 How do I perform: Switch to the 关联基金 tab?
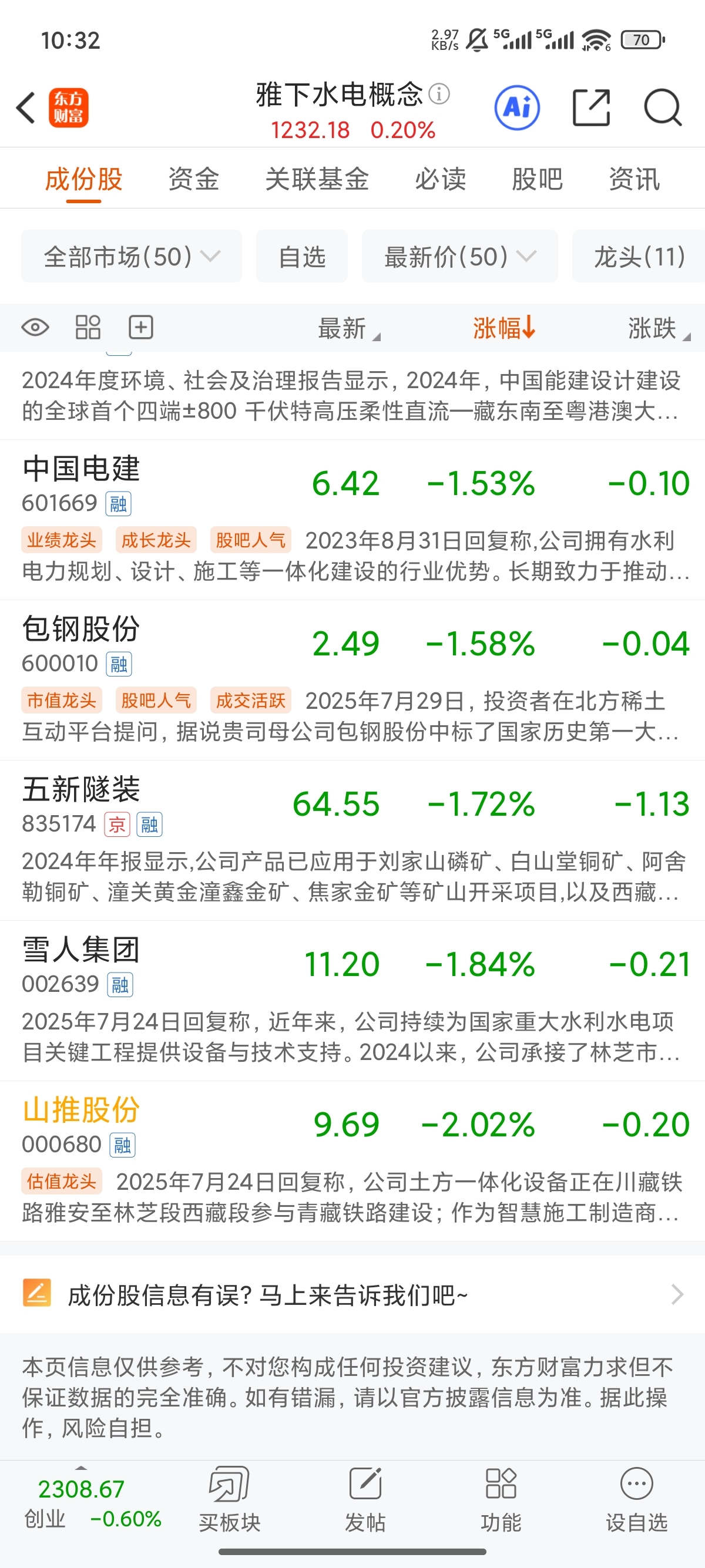(317, 179)
